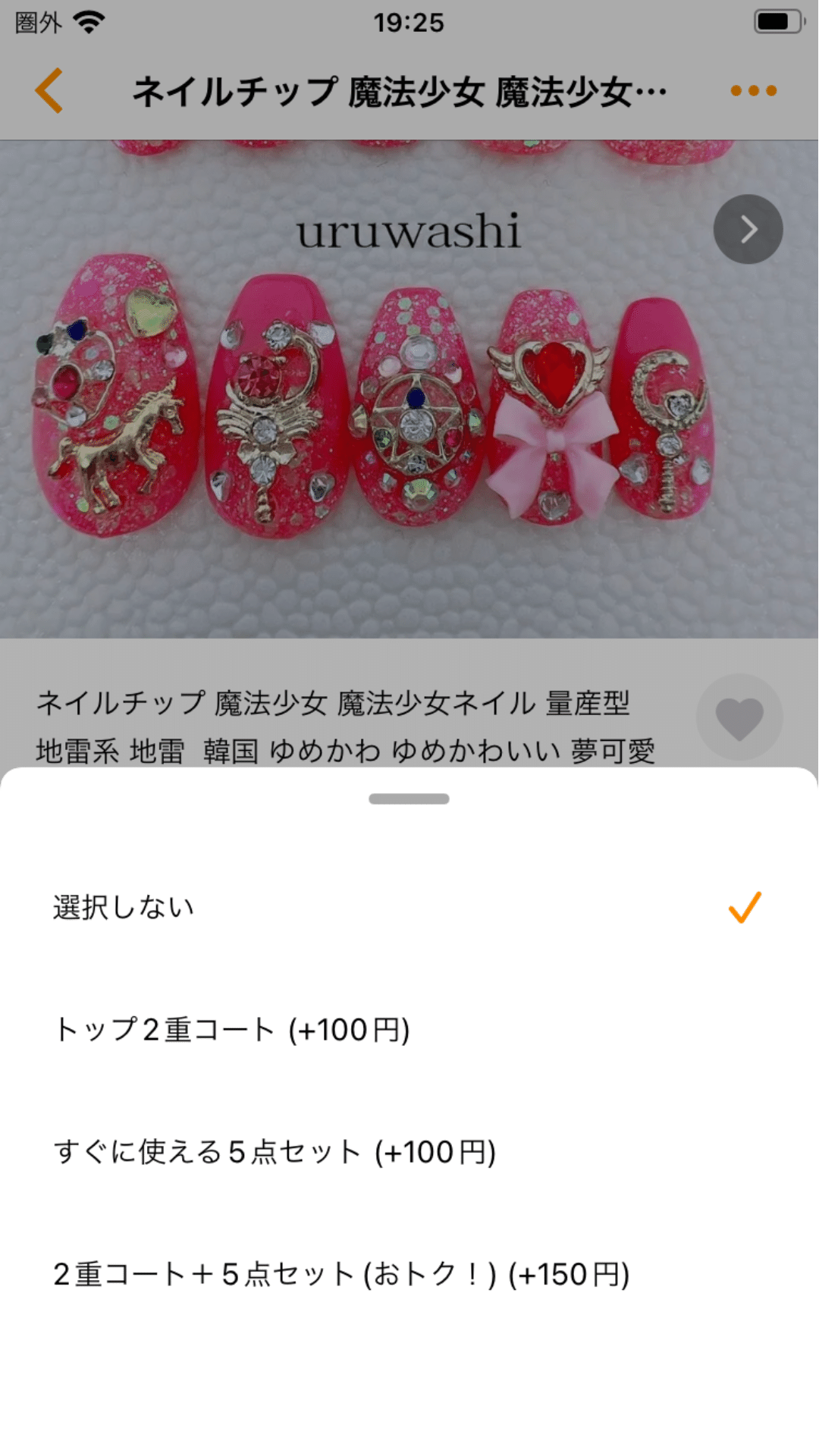
Task: Open the image carousel arrow control
Action: click(x=747, y=228)
